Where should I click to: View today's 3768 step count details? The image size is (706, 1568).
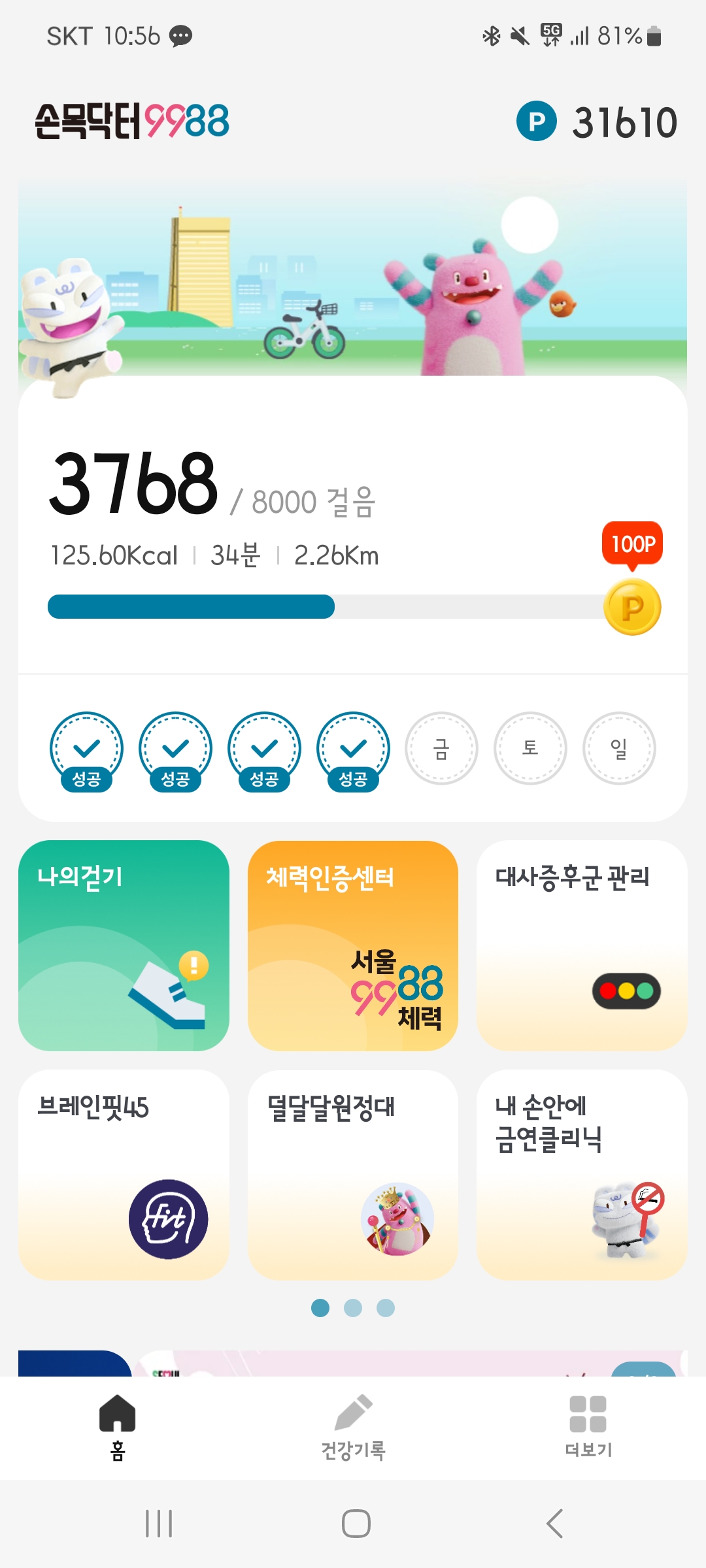134,483
